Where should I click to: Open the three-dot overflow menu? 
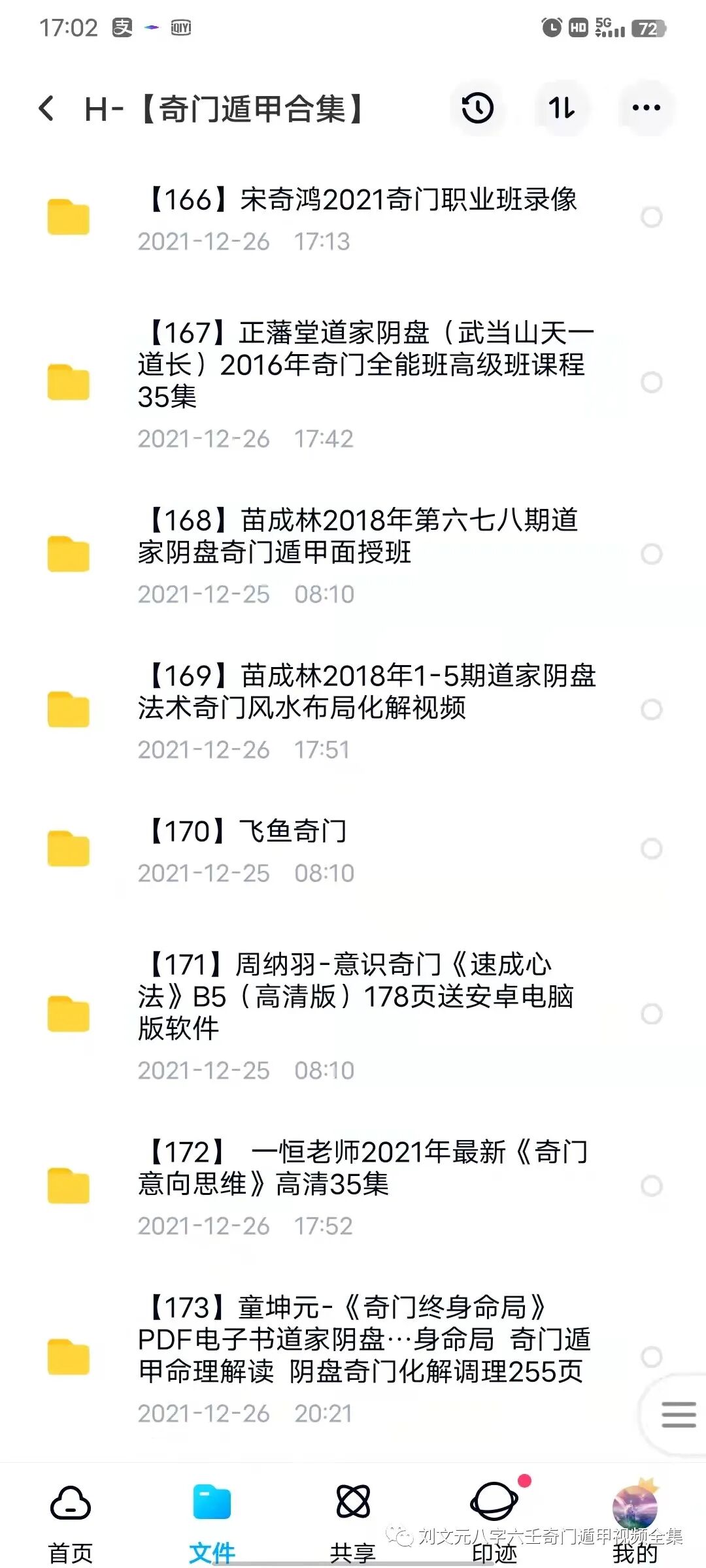pyautogui.click(x=646, y=108)
